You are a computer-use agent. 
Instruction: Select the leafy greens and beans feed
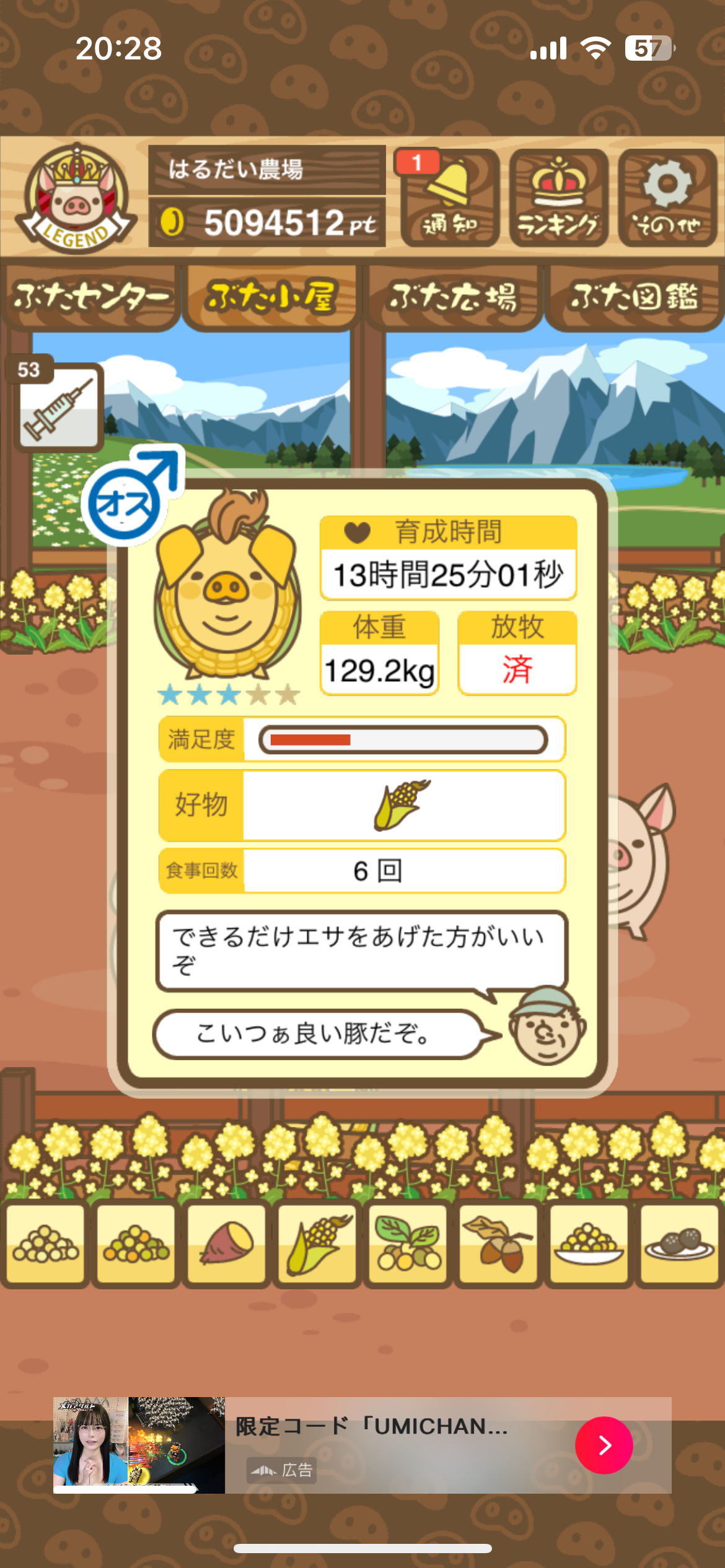(x=408, y=1243)
